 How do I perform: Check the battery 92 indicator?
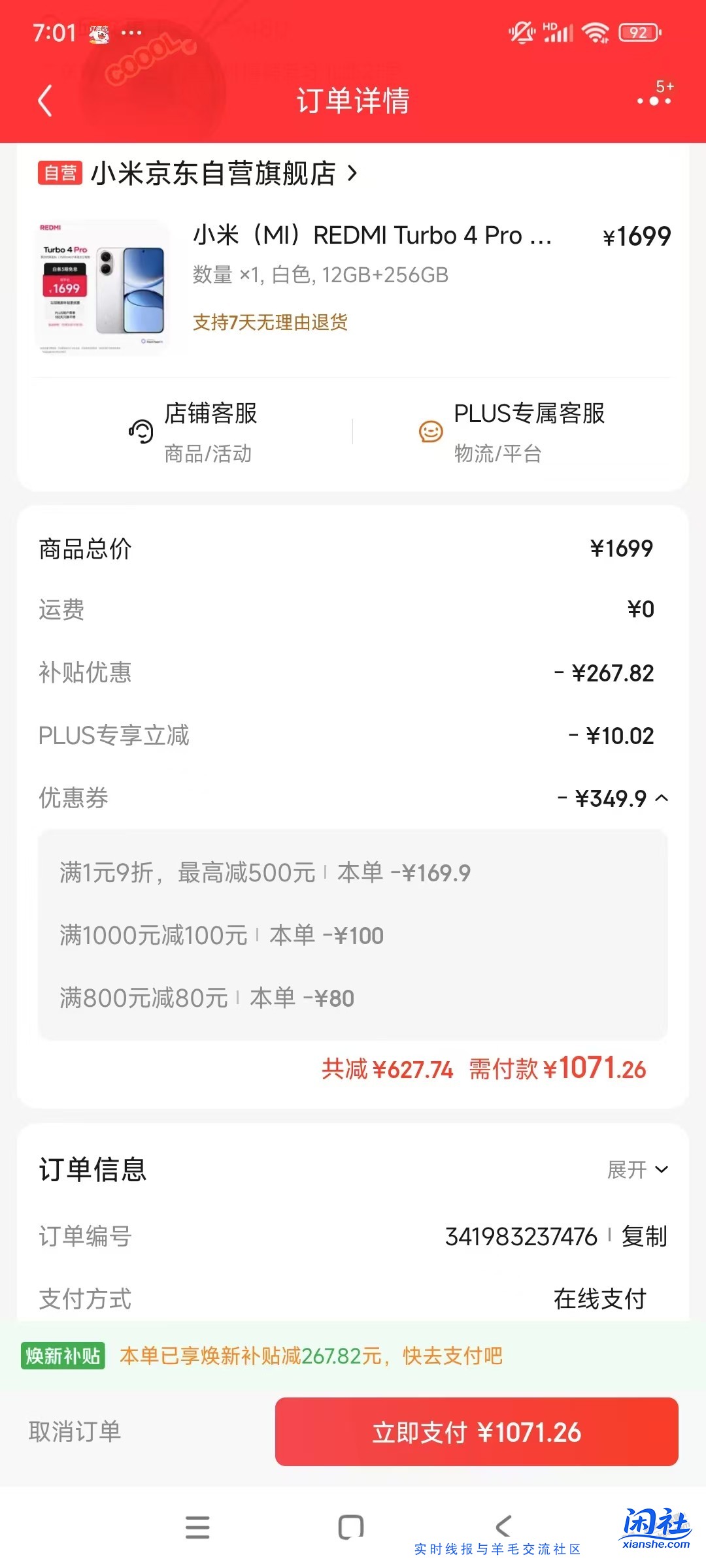639,31
